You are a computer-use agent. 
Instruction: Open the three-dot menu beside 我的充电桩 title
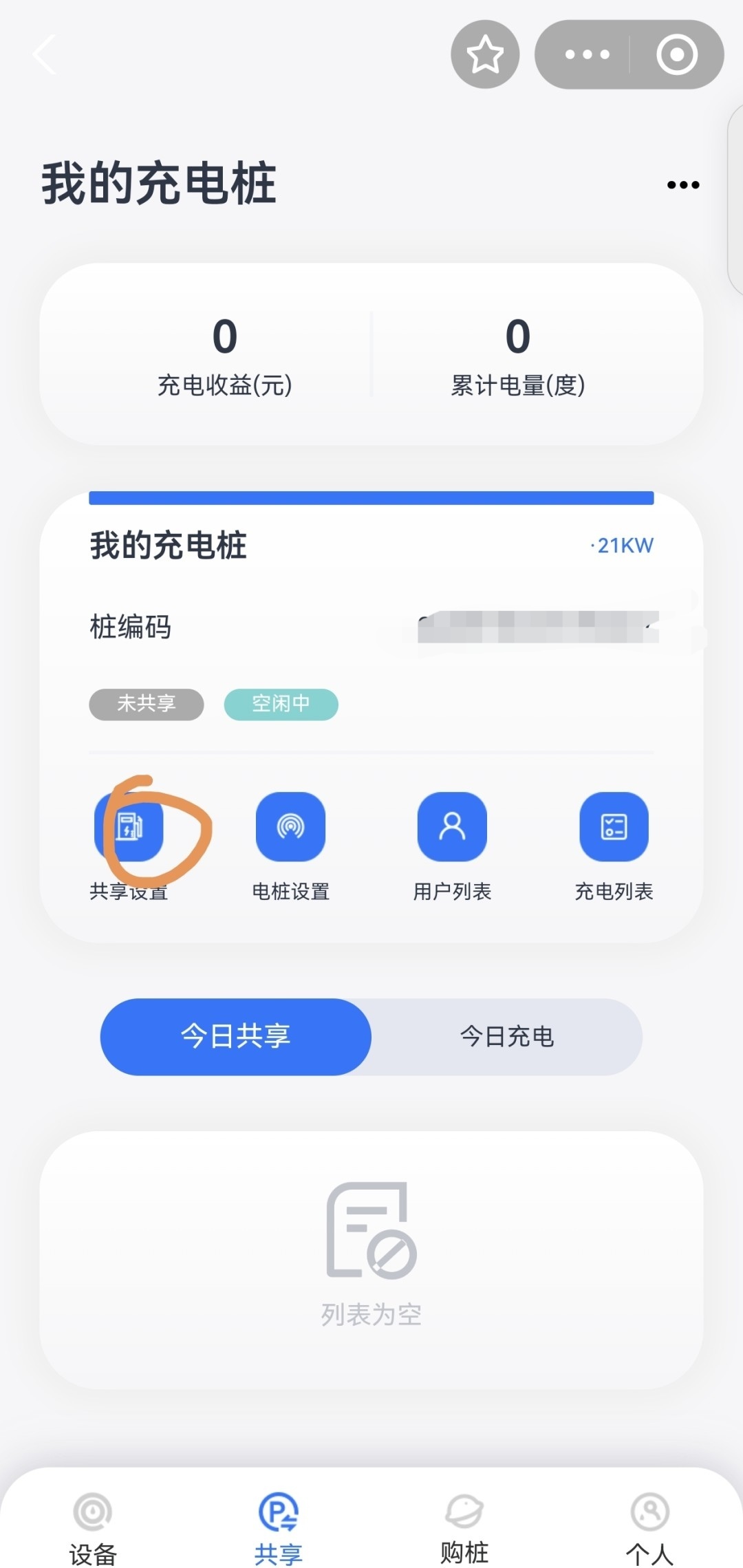683,184
